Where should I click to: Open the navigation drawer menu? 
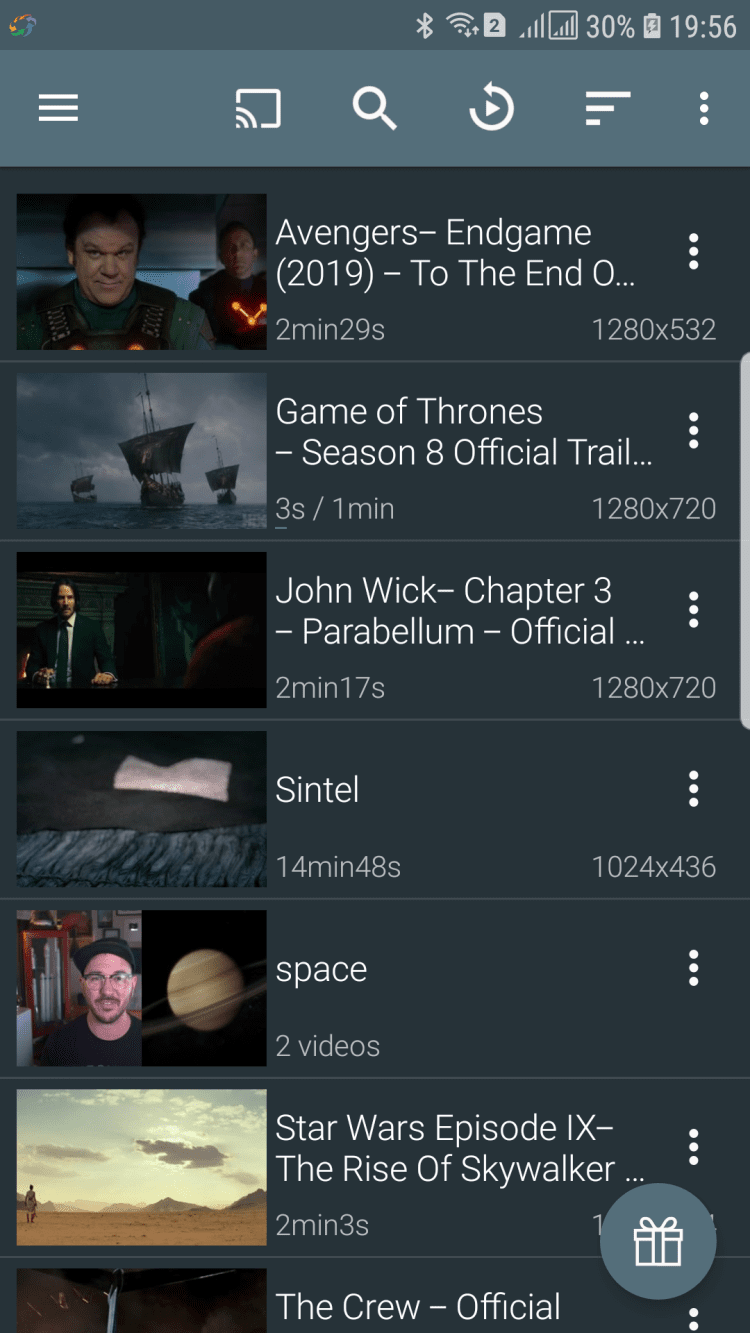[58, 108]
